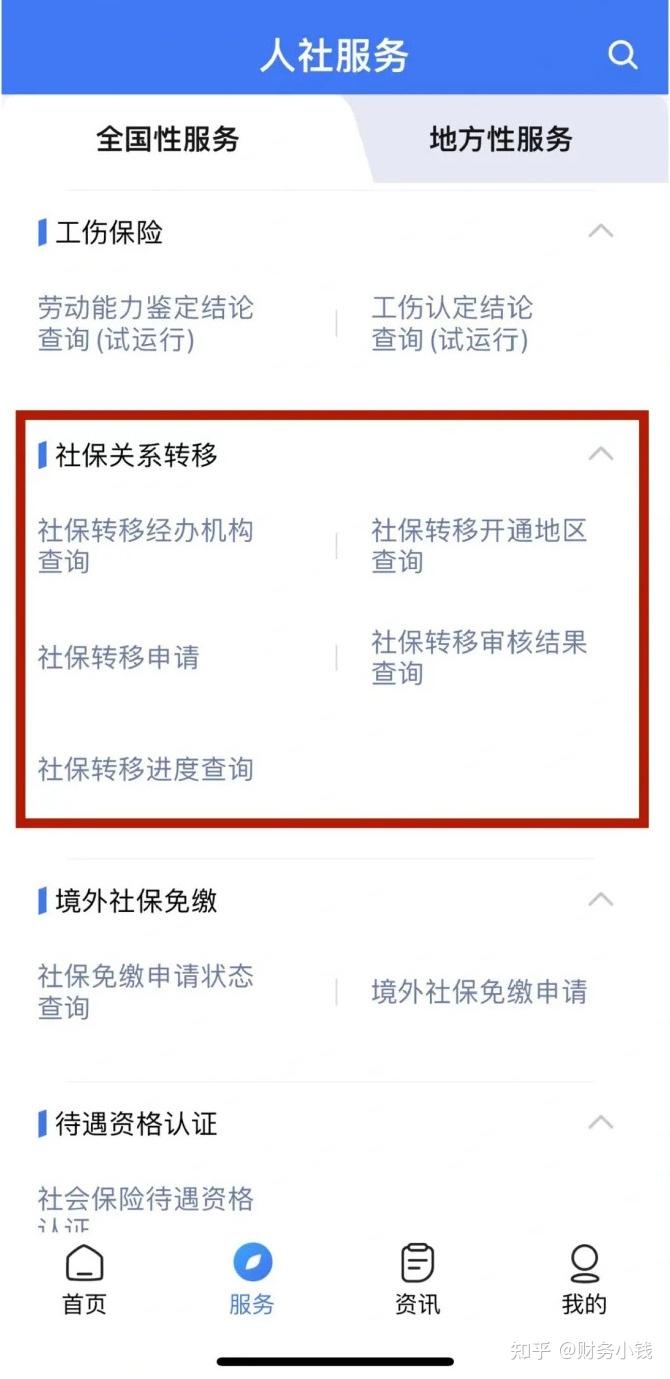Collapse the 社保关系转移 section
Image resolution: width=670 pixels, height=1379 pixels.
tap(601, 454)
